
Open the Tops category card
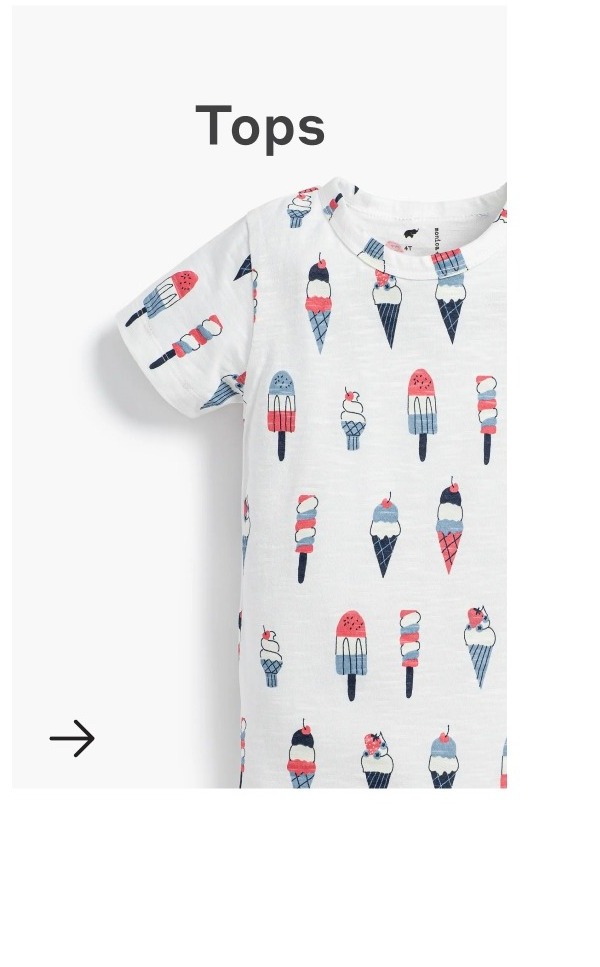pyautogui.click(x=259, y=397)
